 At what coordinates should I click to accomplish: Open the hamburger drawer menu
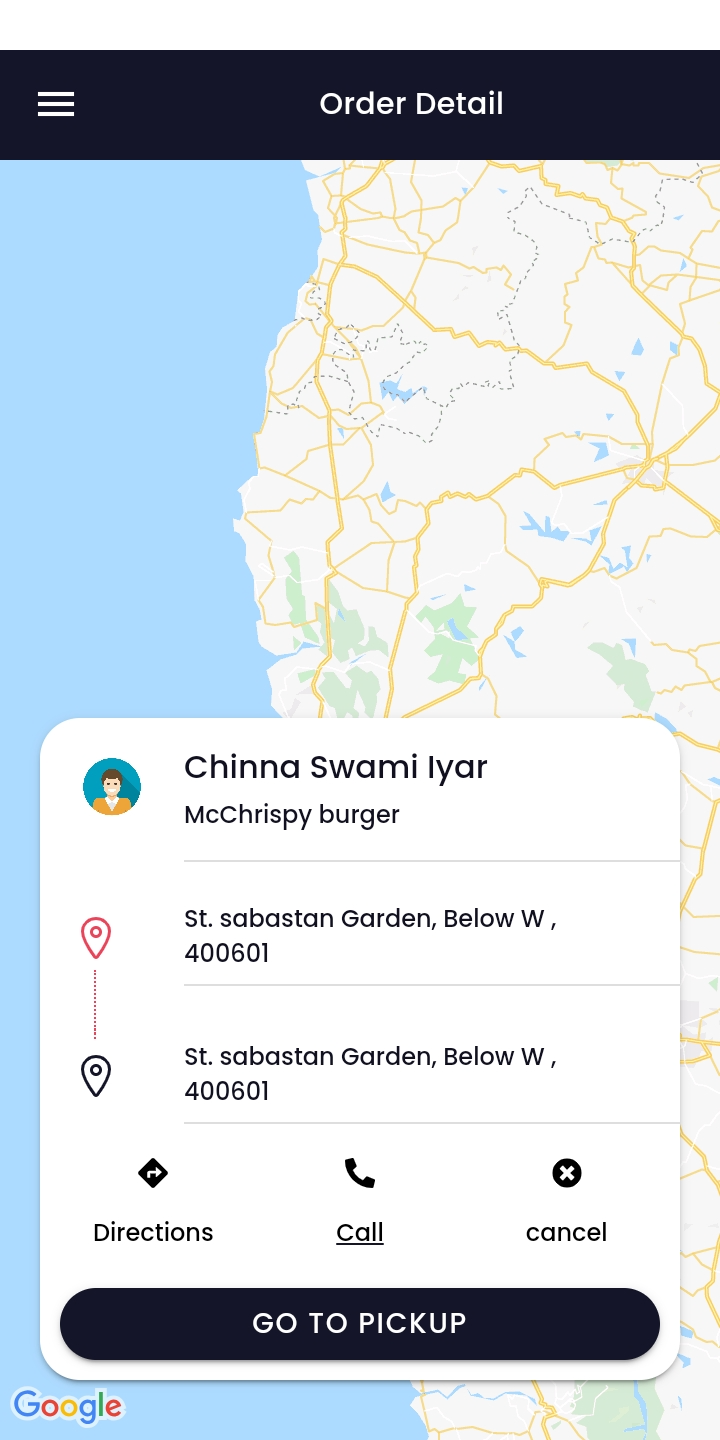pyautogui.click(x=56, y=104)
